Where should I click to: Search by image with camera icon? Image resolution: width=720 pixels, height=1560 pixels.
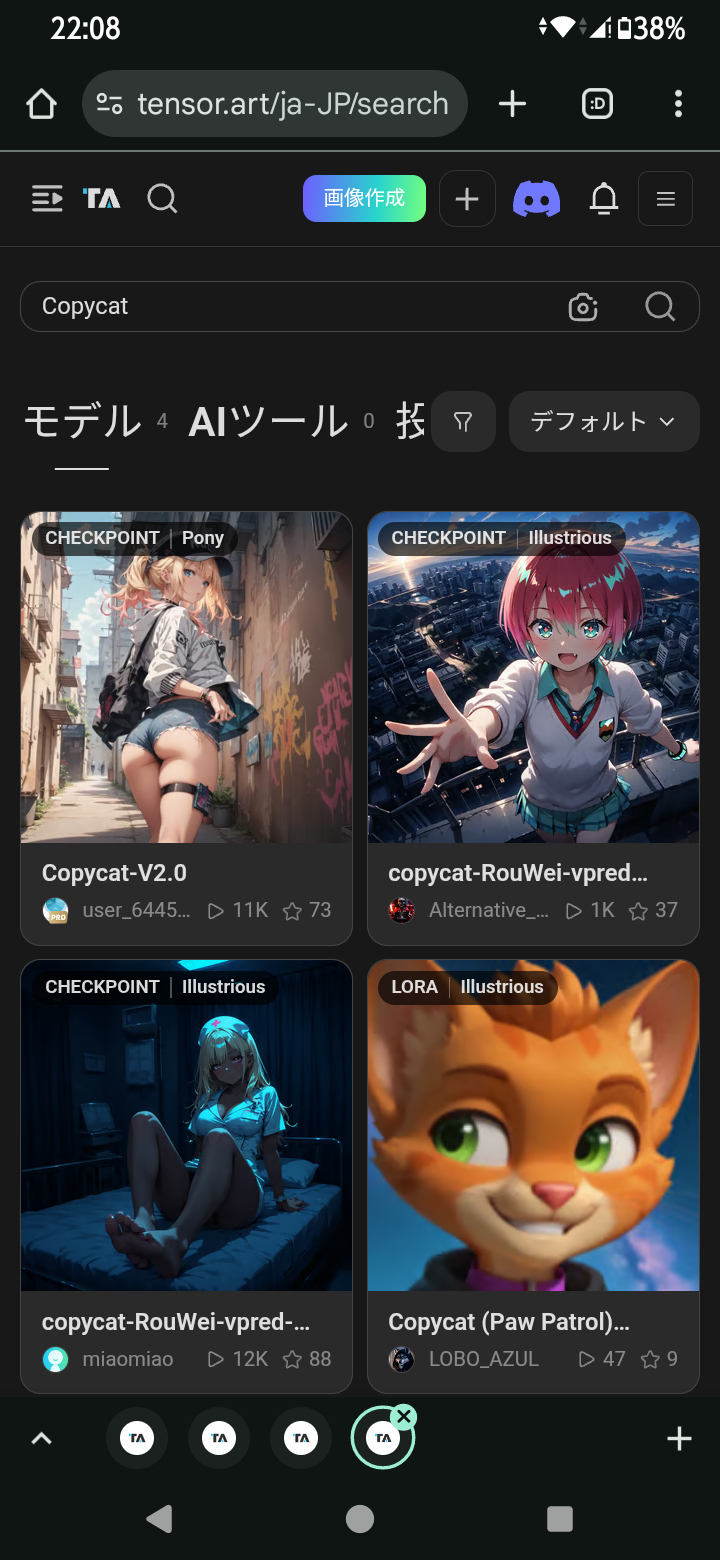click(583, 307)
